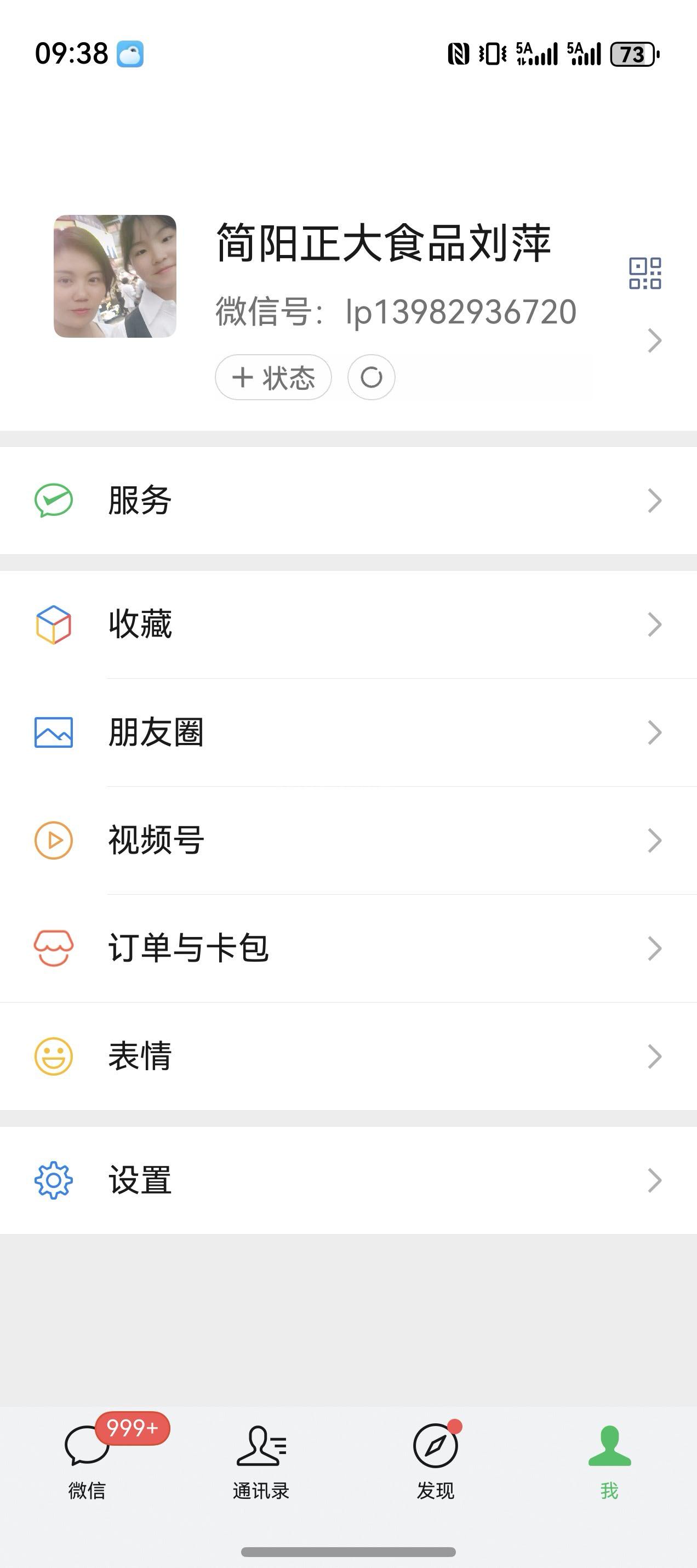Open profile details via chevron arrow
The height and width of the screenshot is (1568, 697).
pos(654,340)
